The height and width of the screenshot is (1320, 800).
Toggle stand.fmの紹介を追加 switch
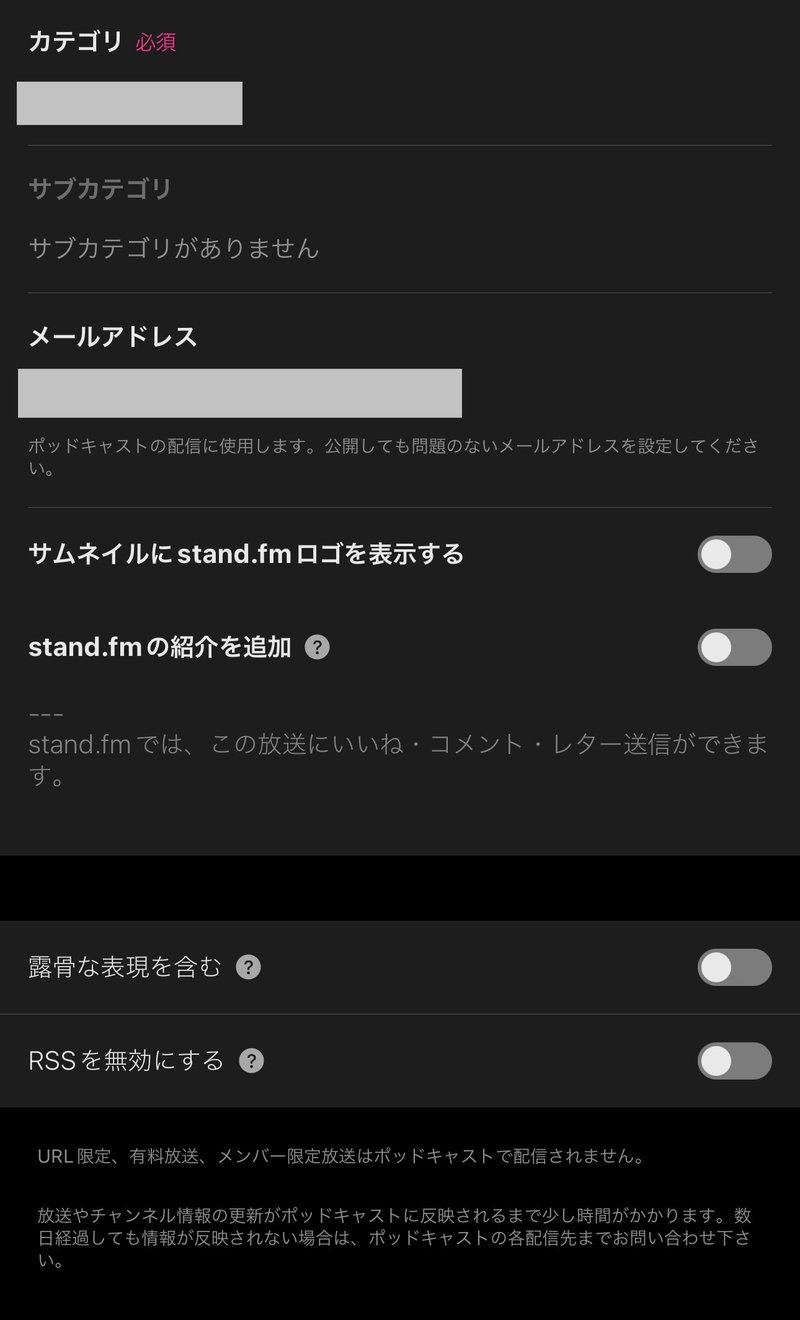(734, 647)
